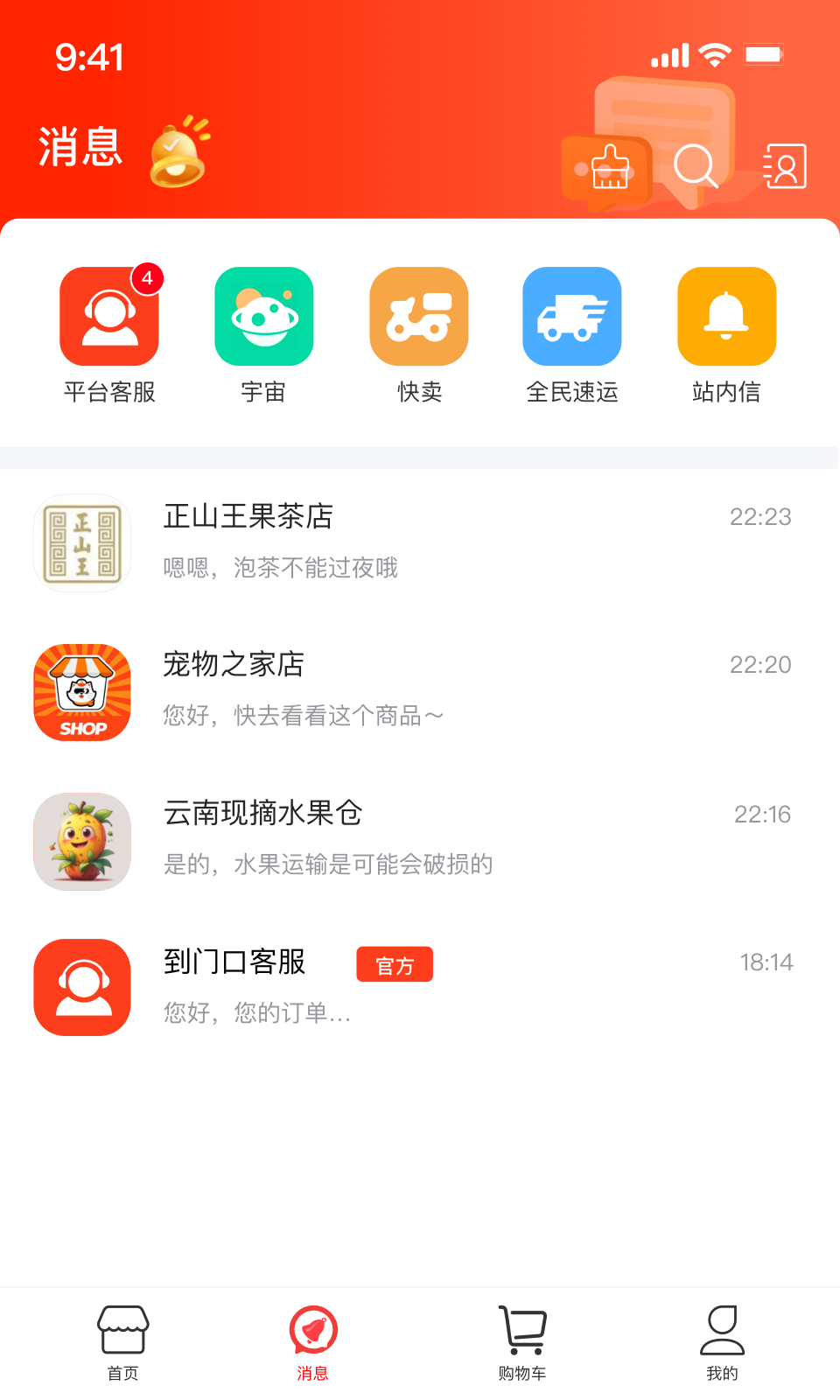Tap the contacts card icon top right
The height and width of the screenshot is (1400, 840).
784,164
